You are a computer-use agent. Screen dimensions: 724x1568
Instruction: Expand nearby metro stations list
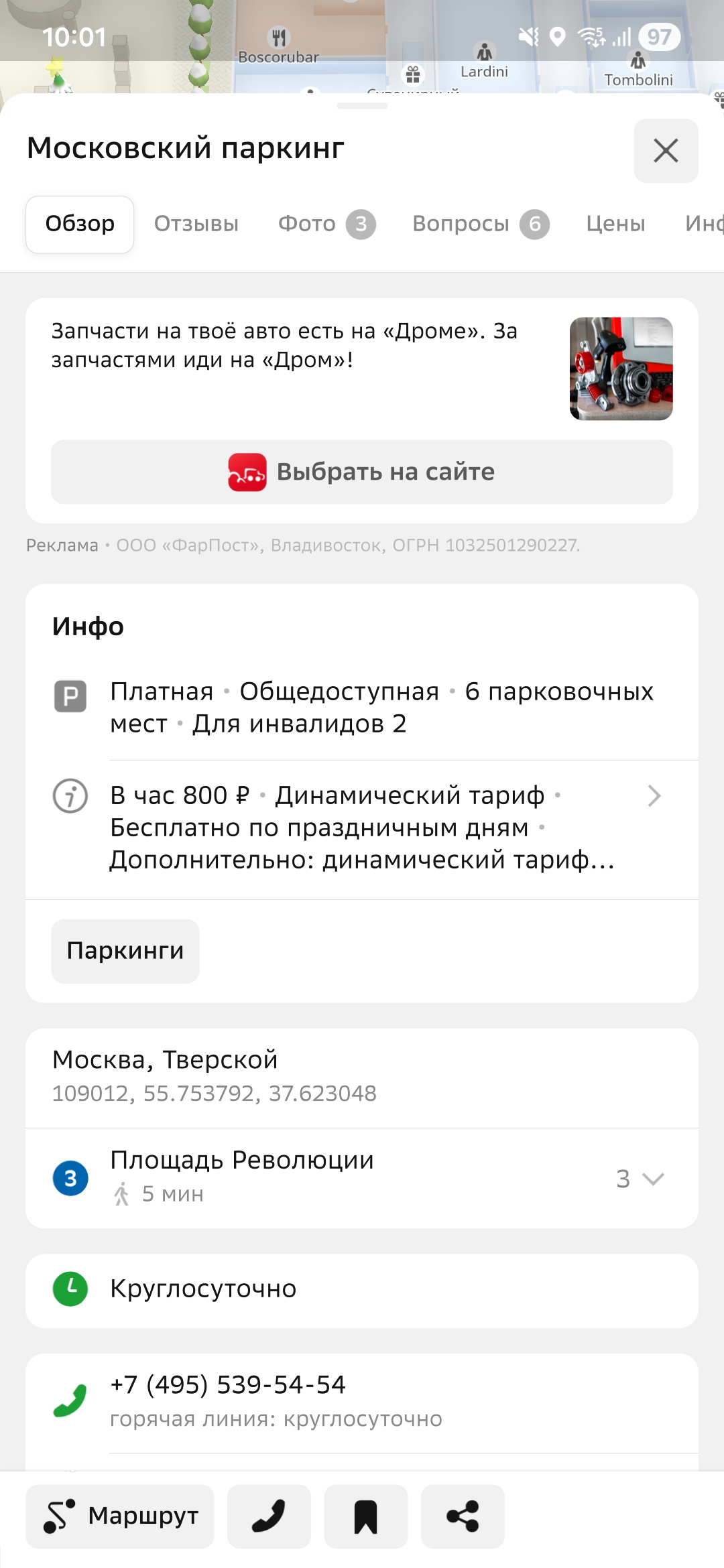point(640,1179)
